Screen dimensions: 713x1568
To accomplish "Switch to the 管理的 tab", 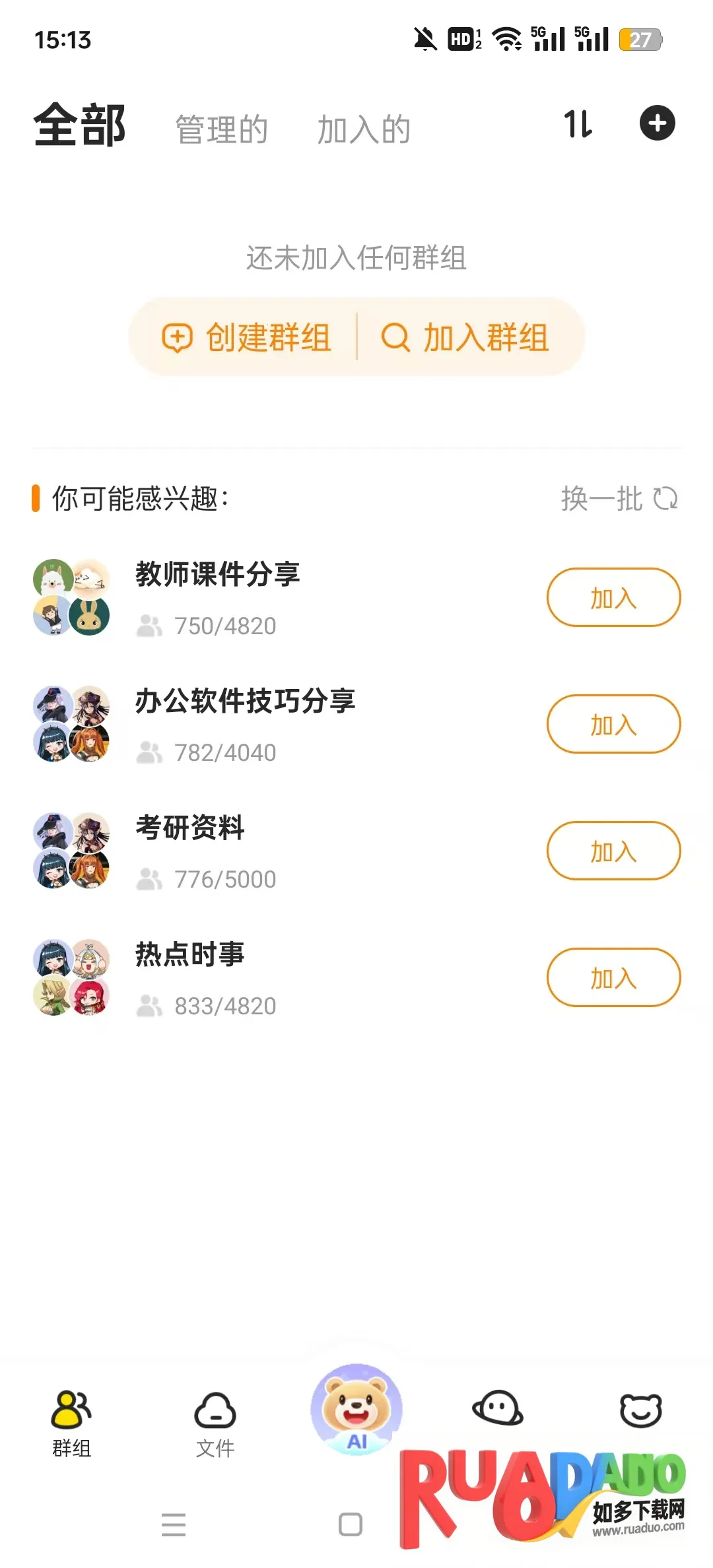I will (222, 129).
